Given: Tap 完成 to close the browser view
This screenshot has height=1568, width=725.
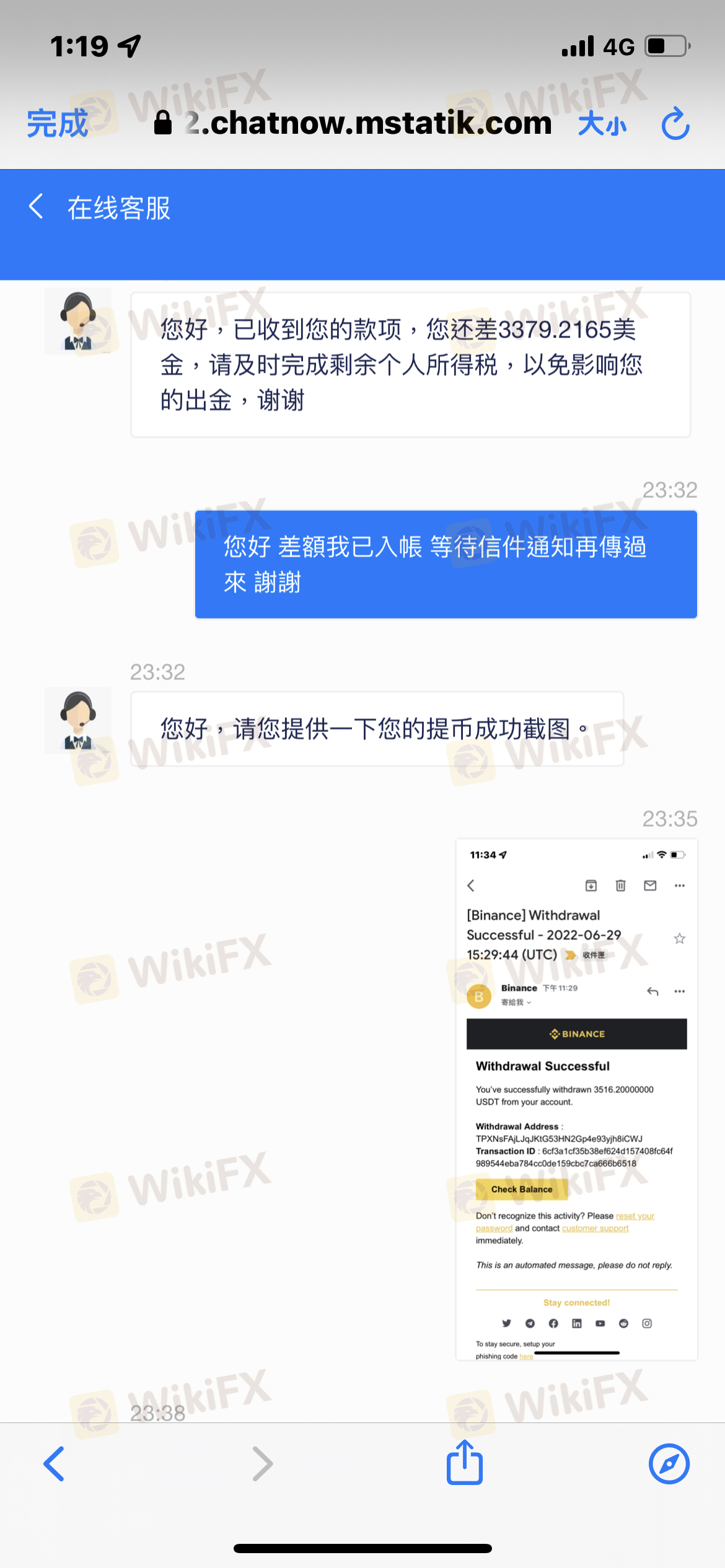Looking at the screenshot, I should click(x=57, y=123).
